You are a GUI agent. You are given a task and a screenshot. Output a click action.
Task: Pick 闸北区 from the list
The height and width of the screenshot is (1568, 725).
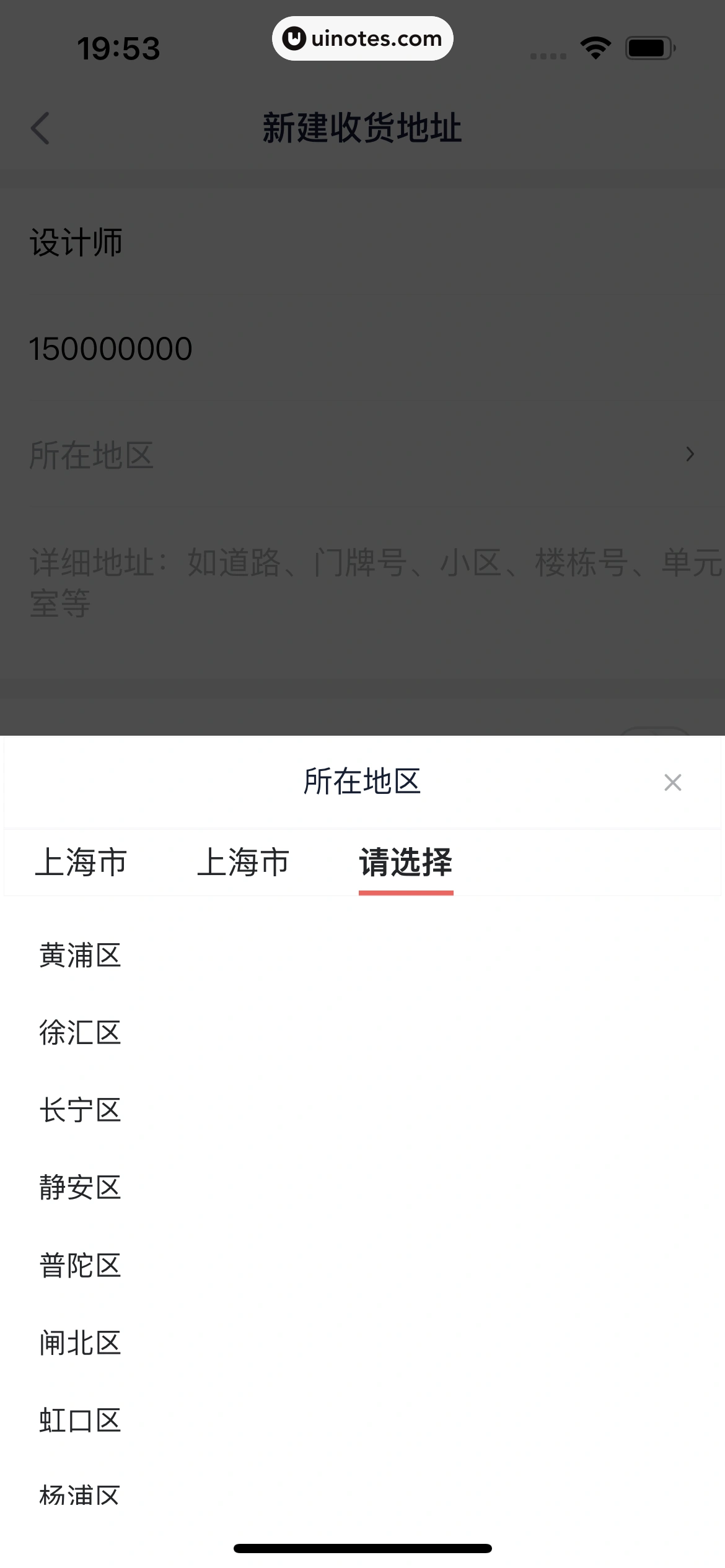click(80, 1343)
